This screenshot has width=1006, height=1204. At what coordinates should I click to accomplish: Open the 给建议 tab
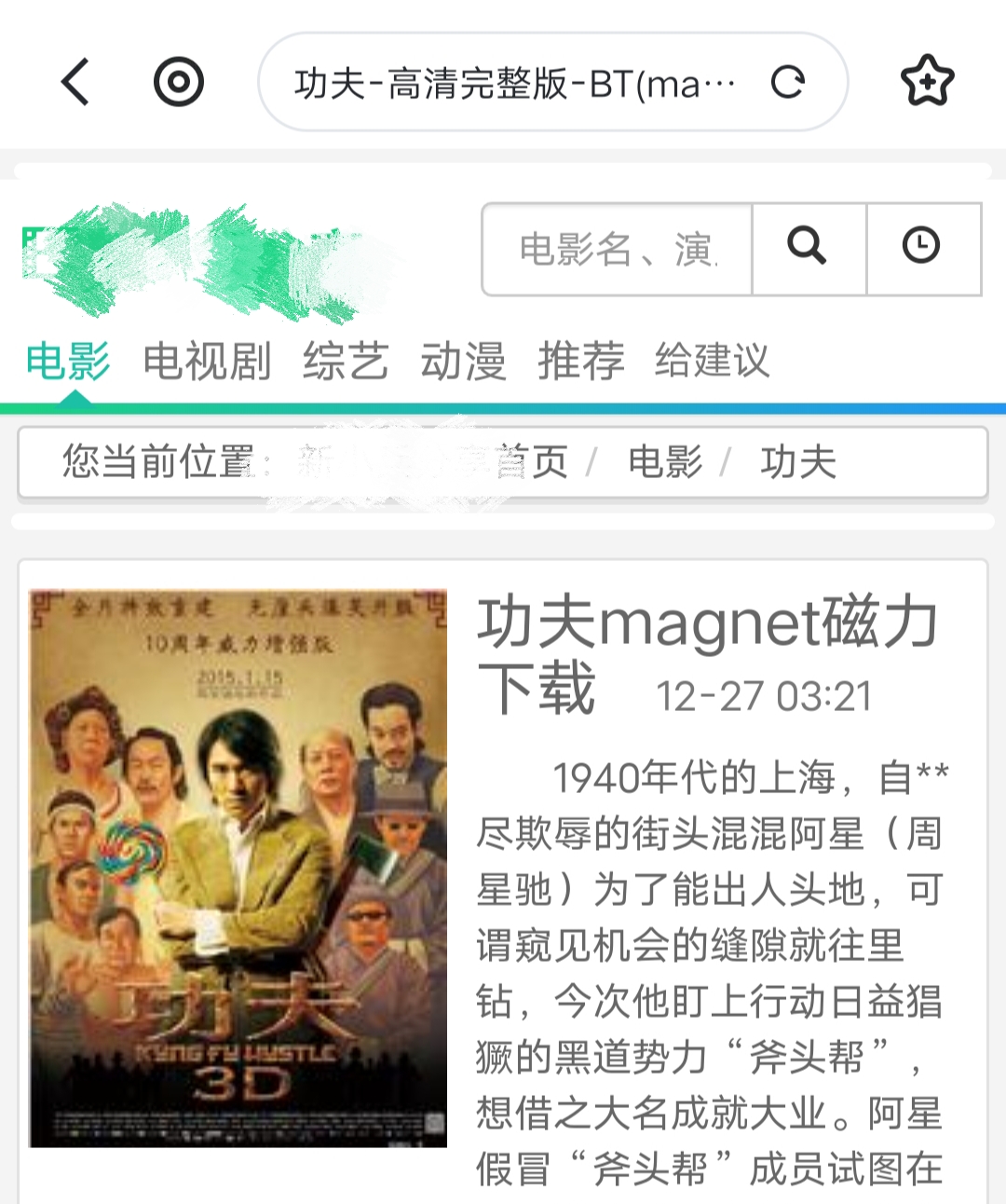pos(713,361)
